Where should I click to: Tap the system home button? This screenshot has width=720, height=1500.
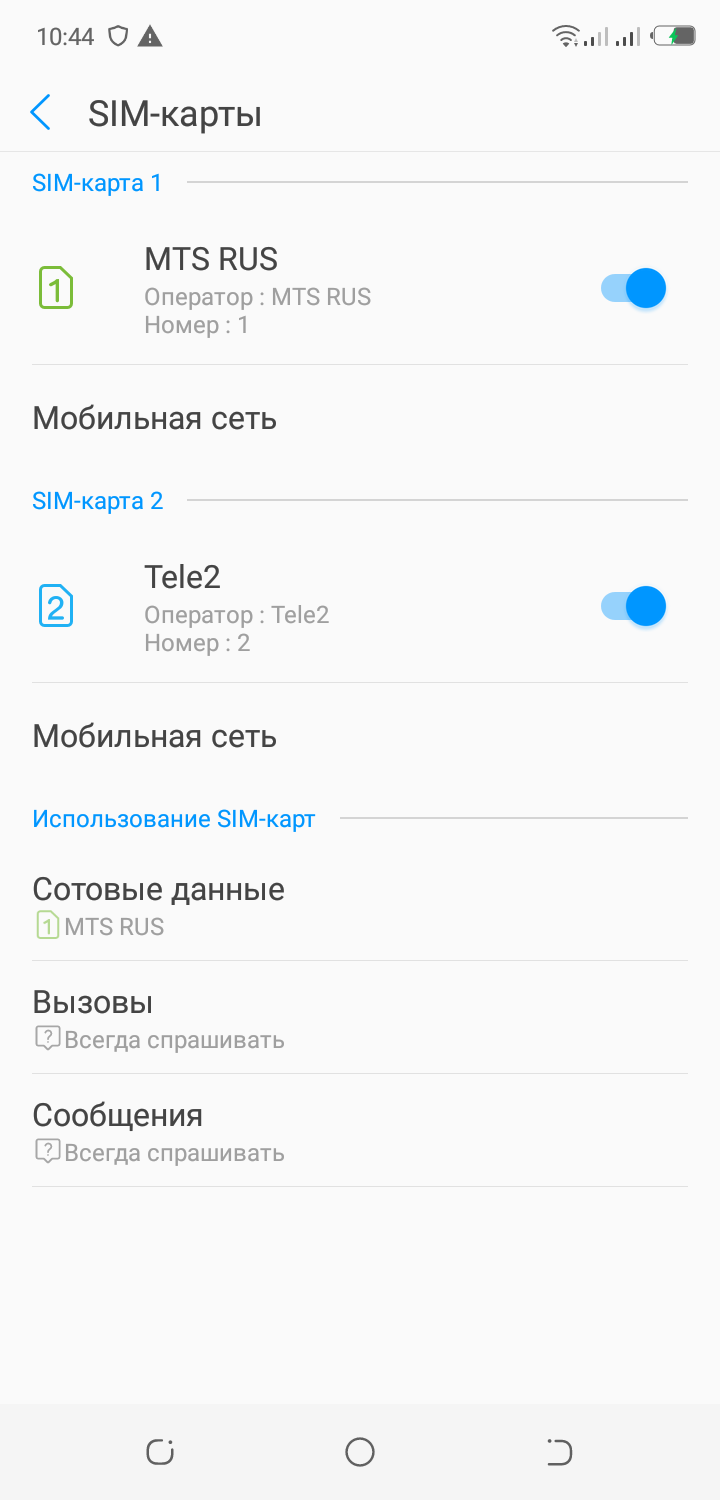coord(360,1451)
